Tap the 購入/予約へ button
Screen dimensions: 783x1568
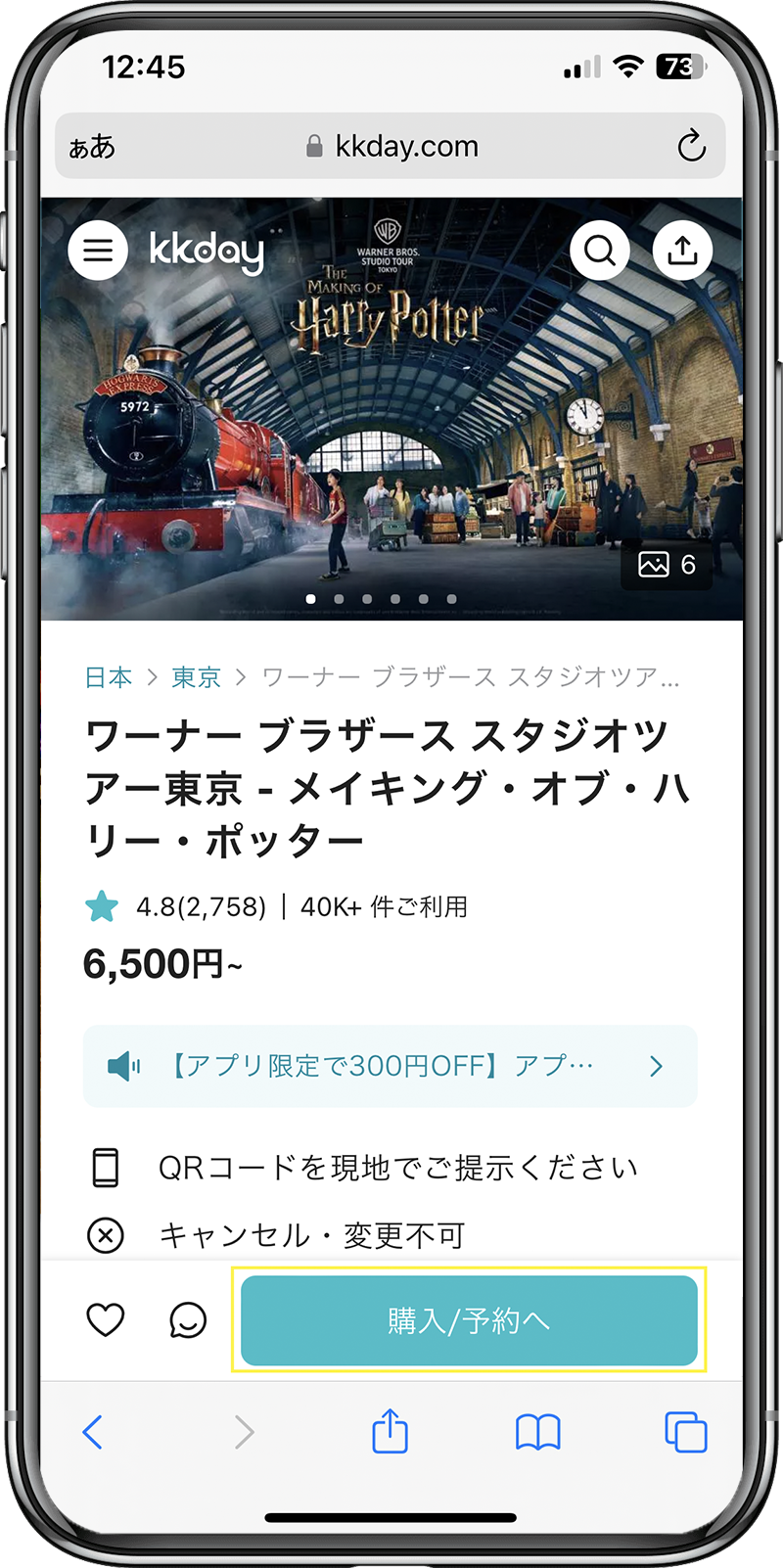click(469, 1320)
